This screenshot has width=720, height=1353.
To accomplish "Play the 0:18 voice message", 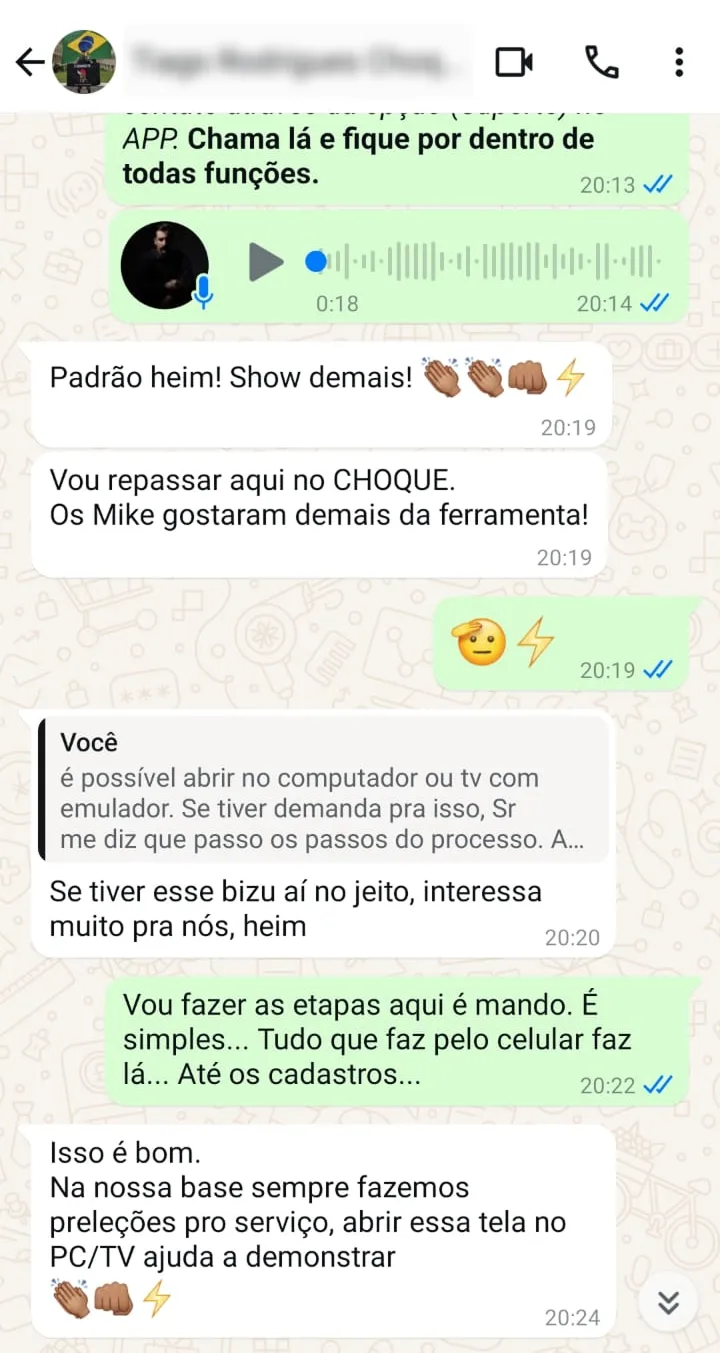I will coord(266,262).
